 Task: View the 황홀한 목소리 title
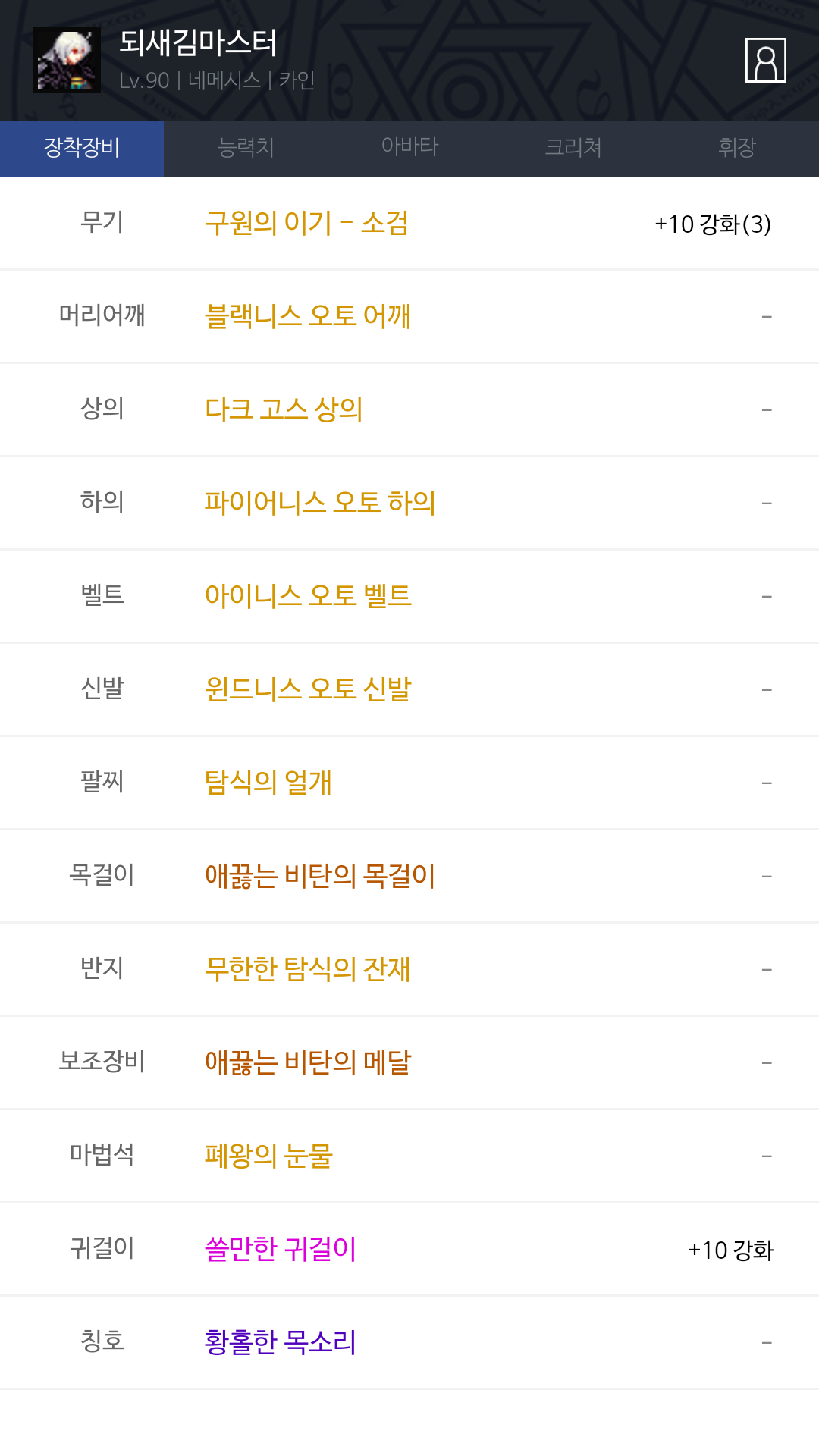[x=281, y=1342]
